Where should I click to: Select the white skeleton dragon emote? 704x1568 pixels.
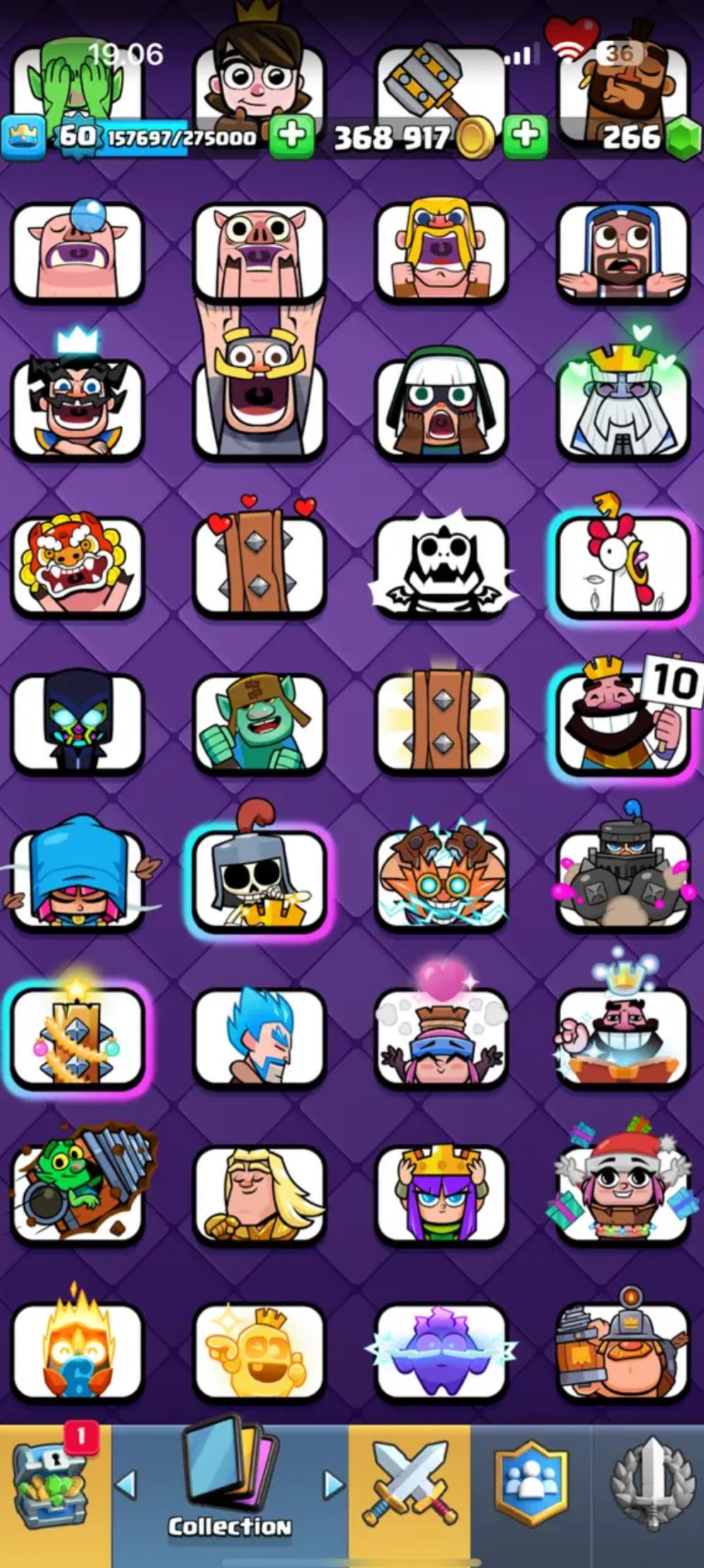pos(441,564)
